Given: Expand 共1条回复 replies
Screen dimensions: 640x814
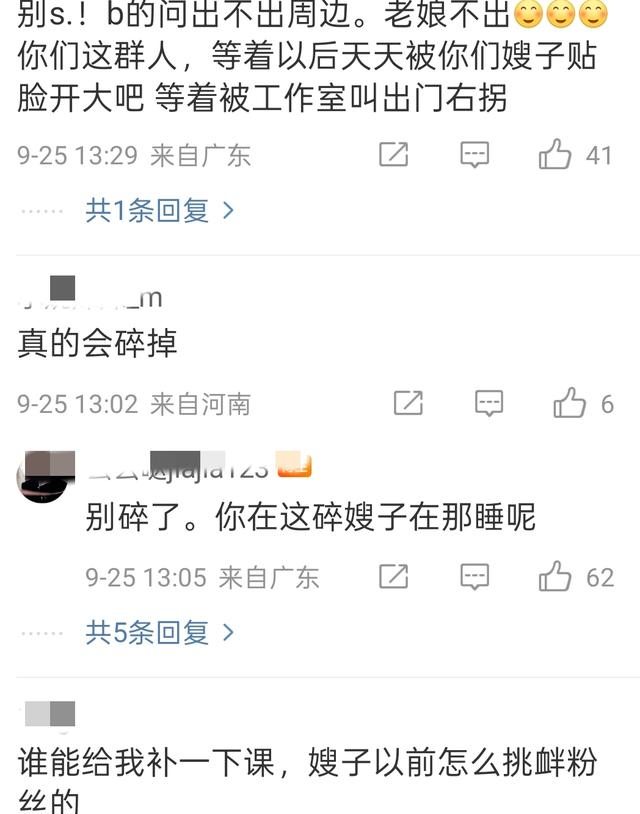Looking at the screenshot, I should 160,210.
